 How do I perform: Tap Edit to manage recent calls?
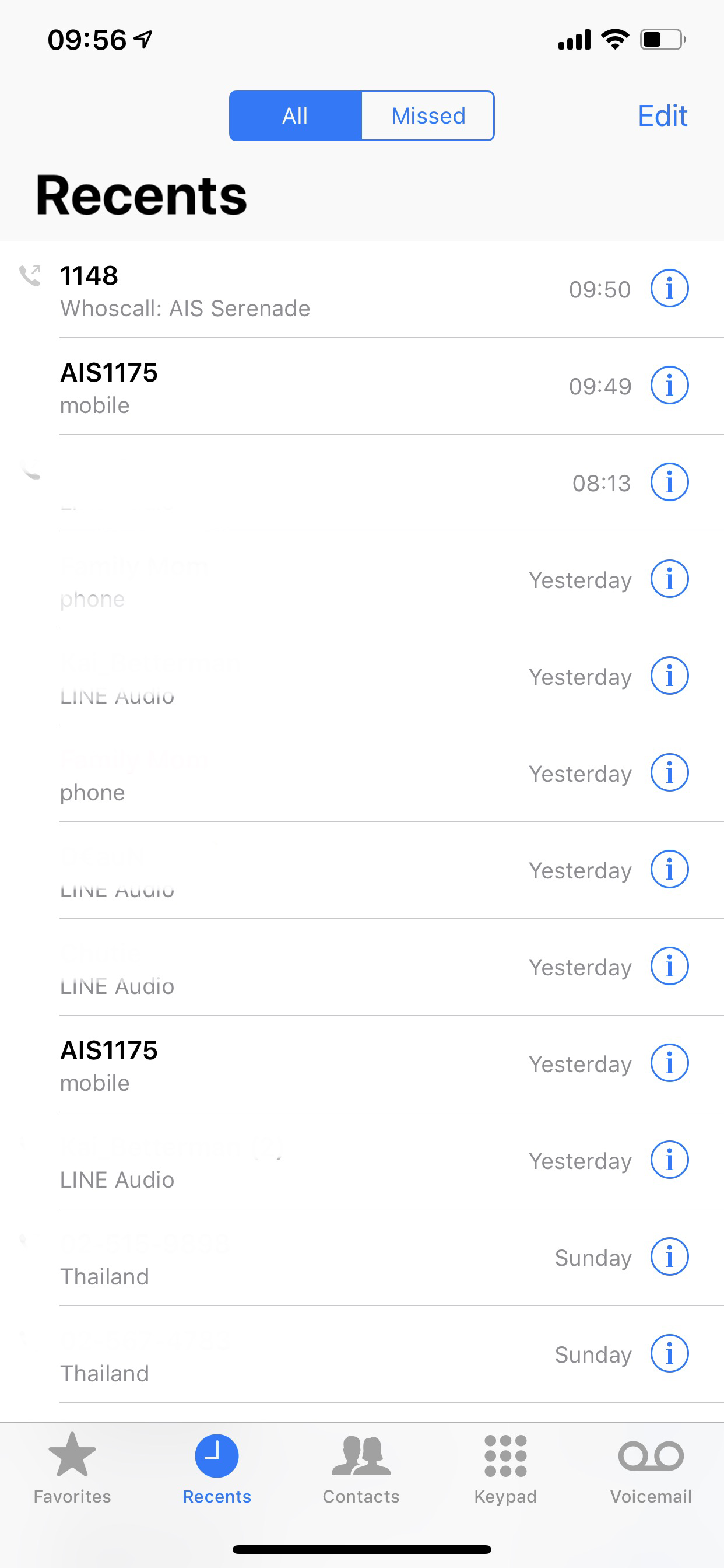[x=662, y=116]
